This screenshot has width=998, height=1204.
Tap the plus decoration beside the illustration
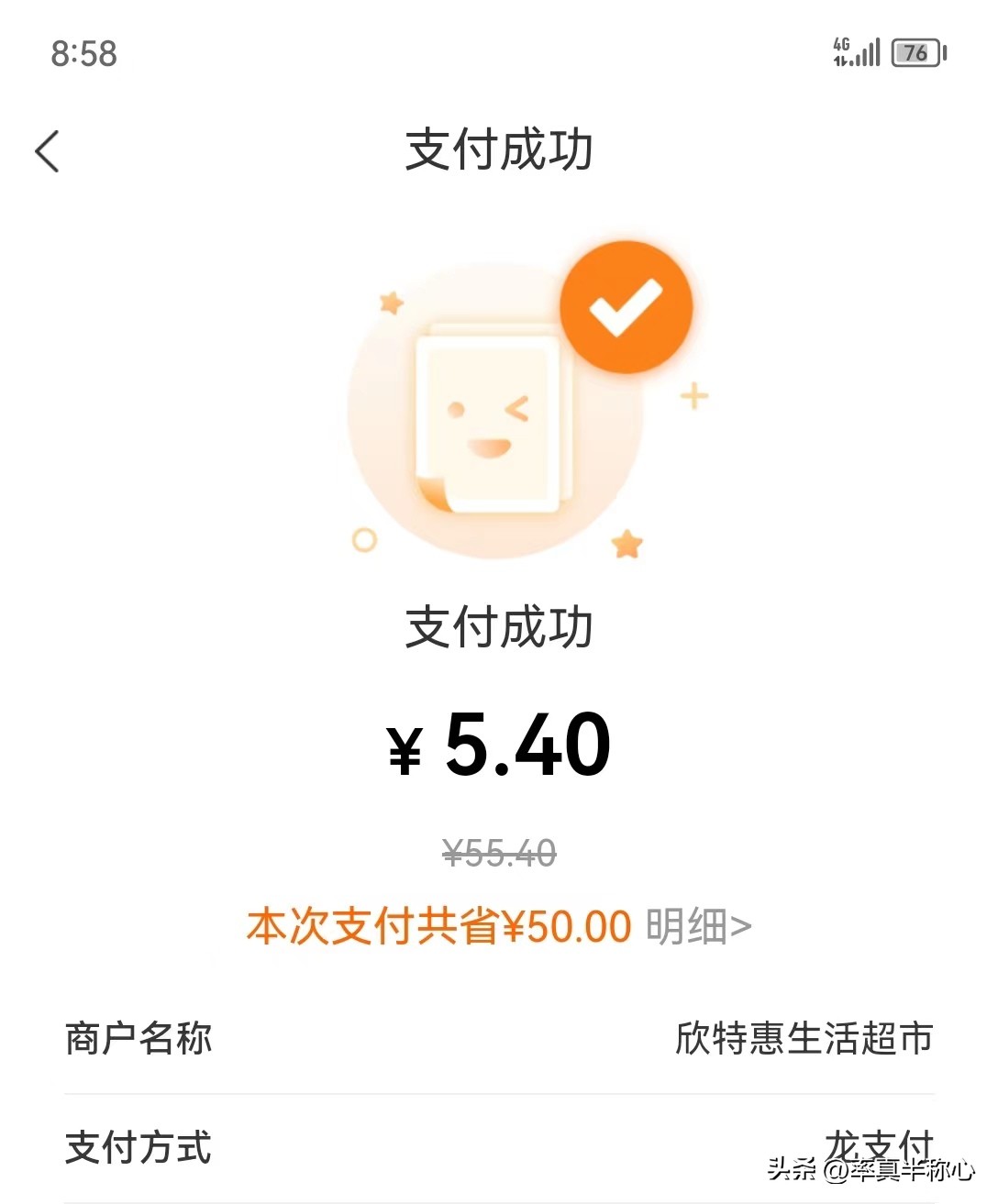(695, 396)
